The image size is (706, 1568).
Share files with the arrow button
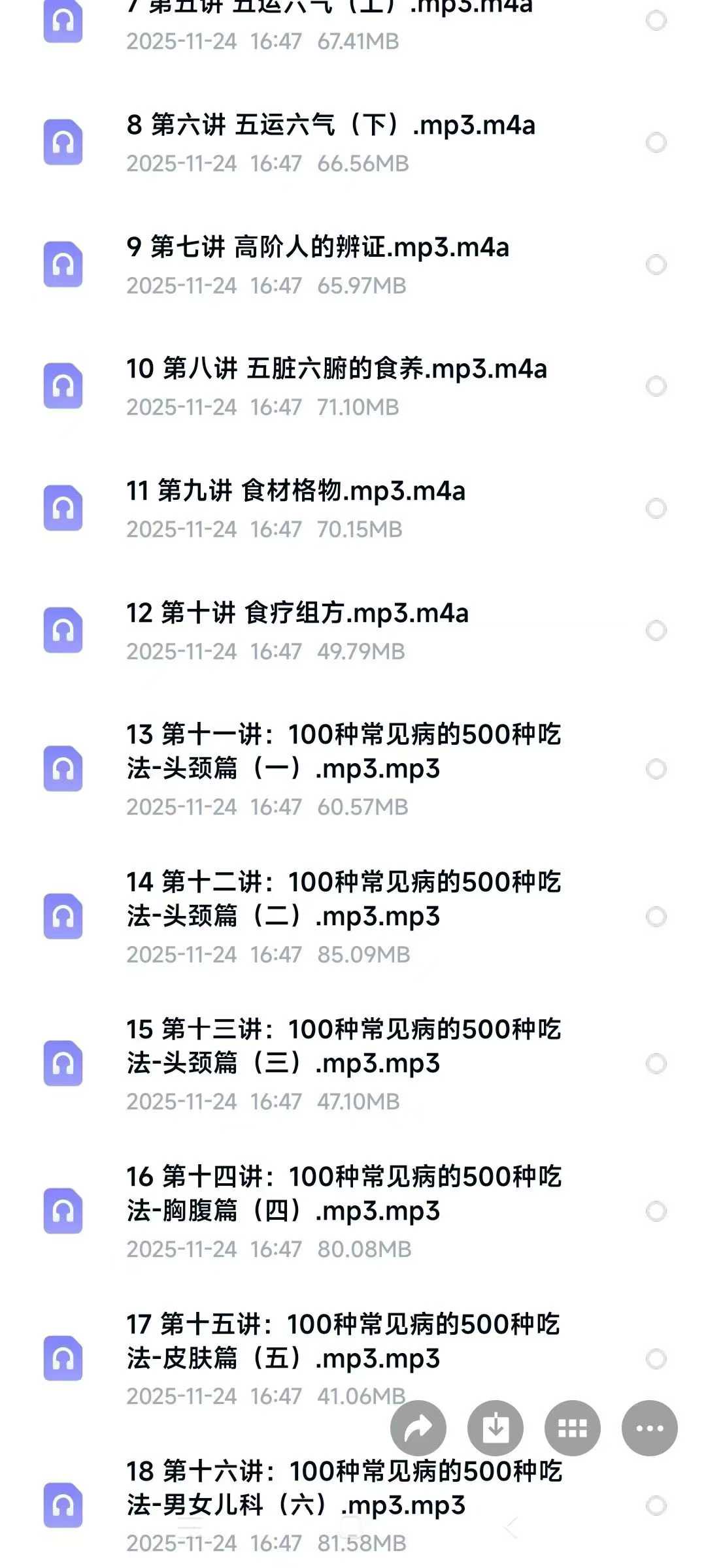418,1428
